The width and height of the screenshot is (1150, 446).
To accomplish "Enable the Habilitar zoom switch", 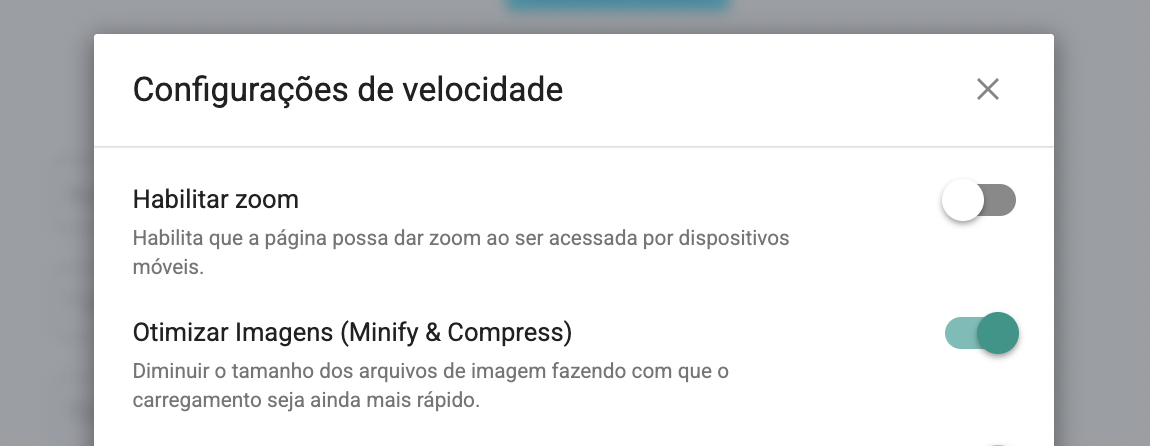I will [979, 201].
